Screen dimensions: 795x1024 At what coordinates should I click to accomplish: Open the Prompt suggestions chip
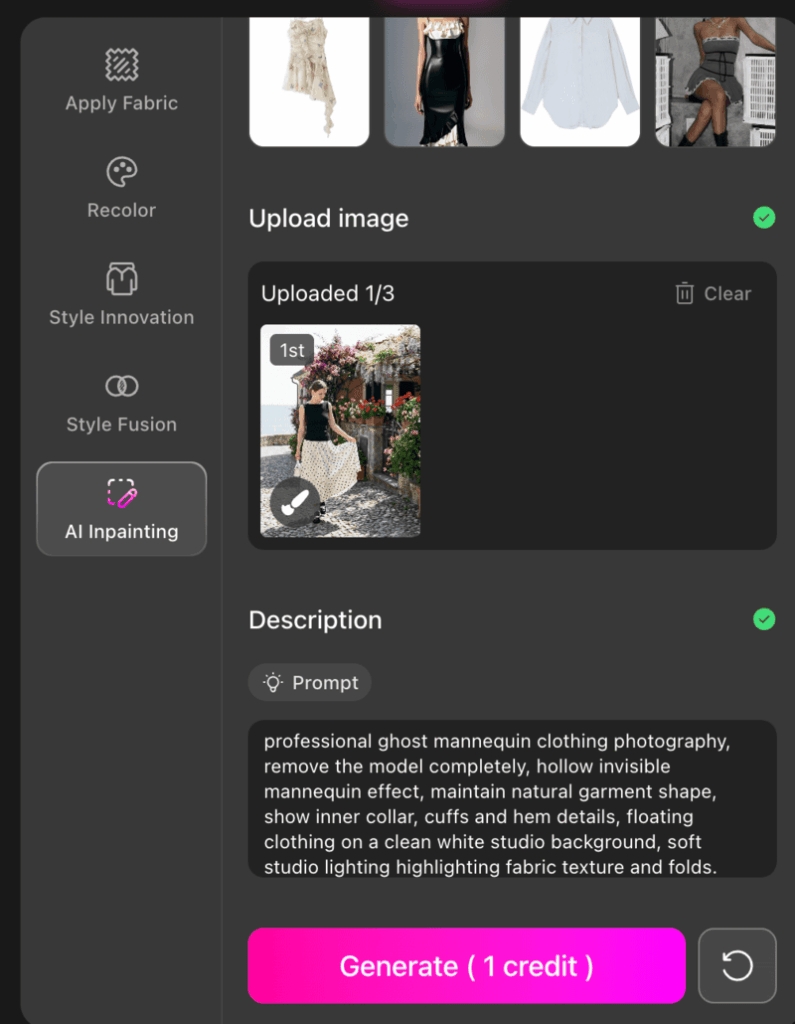(310, 683)
